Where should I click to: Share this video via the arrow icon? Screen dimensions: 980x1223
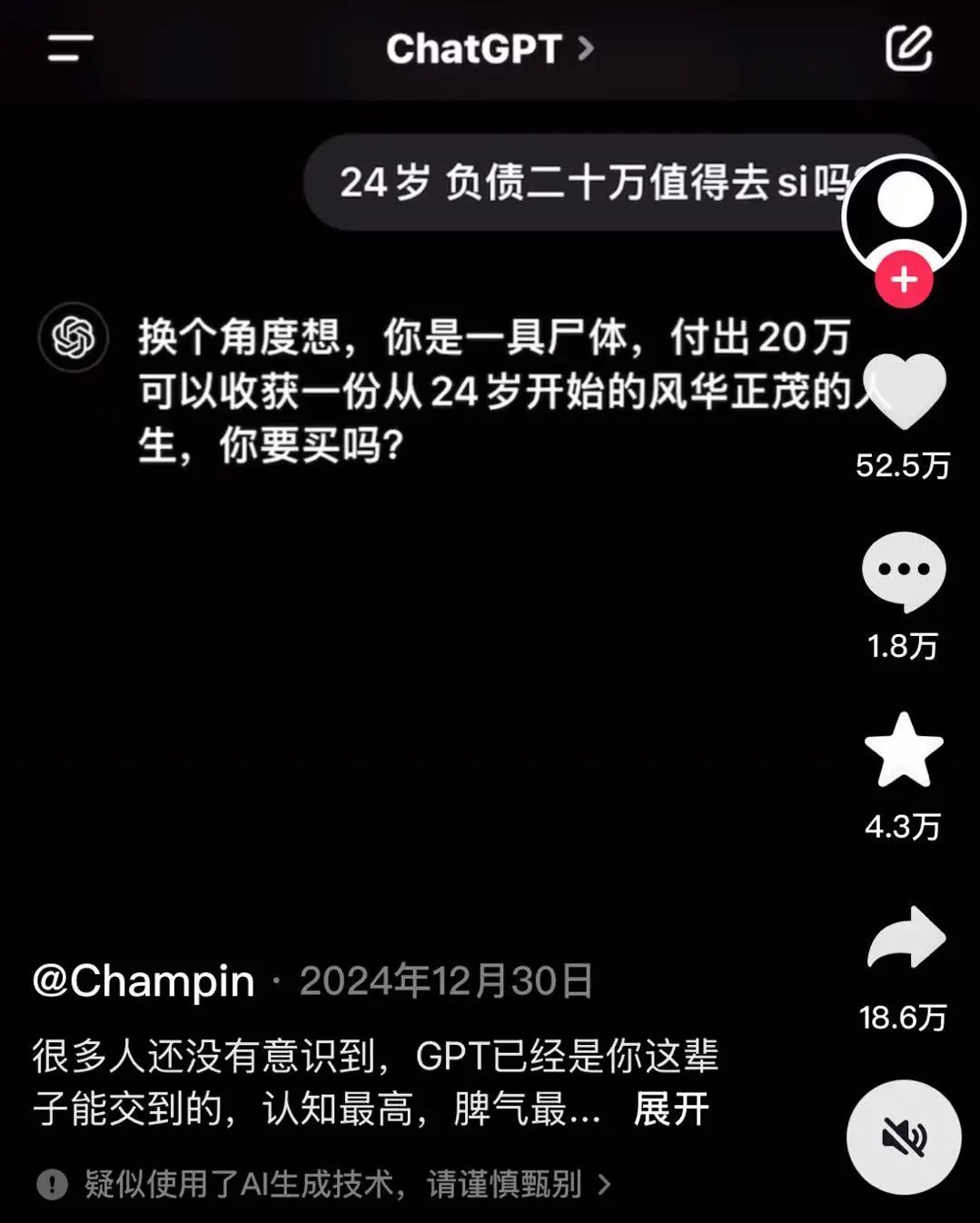(906, 939)
